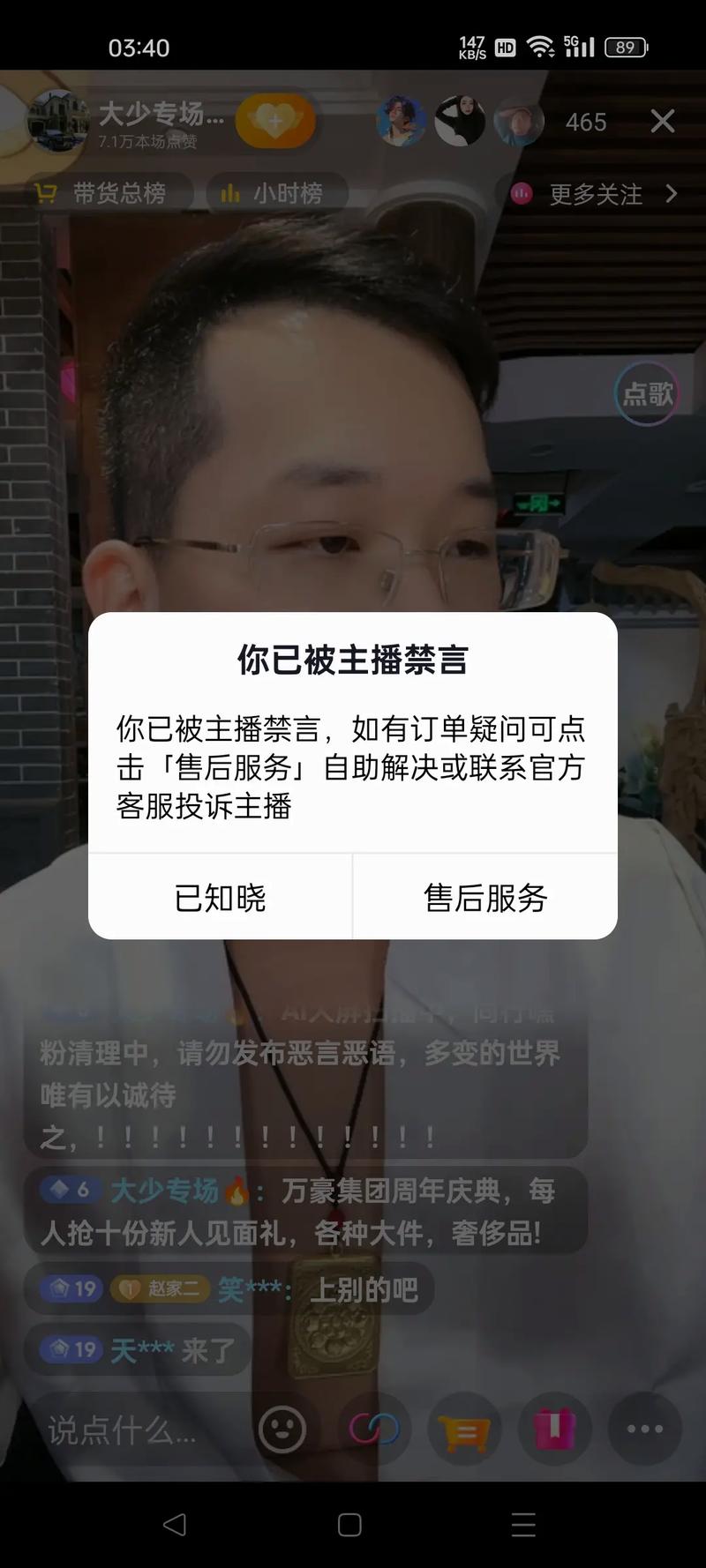Open the 说点什么 comment input
The width and height of the screenshot is (706, 1568).
point(124,1430)
